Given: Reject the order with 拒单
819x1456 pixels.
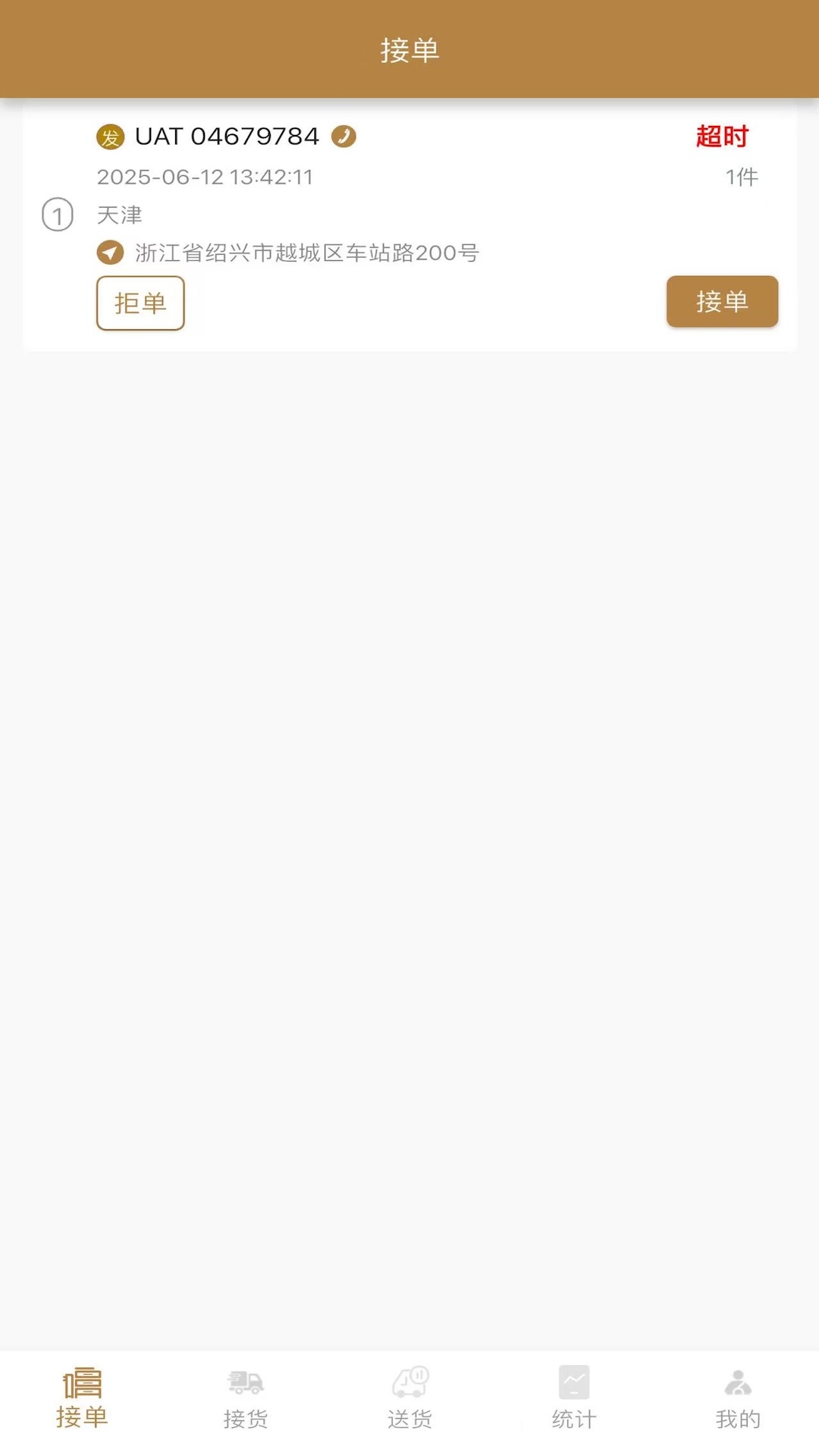Looking at the screenshot, I should (x=140, y=303).
